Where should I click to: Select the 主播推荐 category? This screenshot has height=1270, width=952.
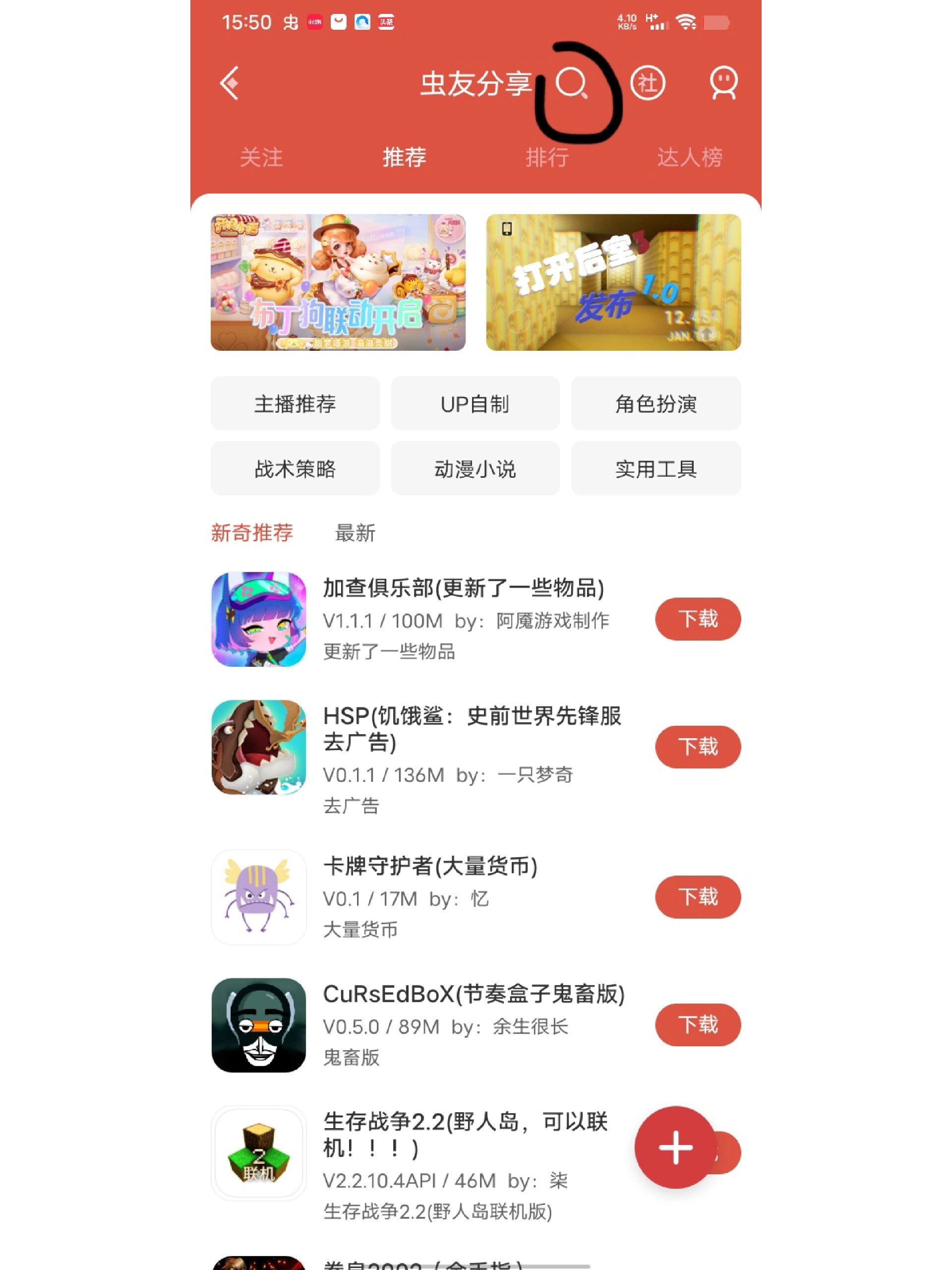click(x=295, y=404)
